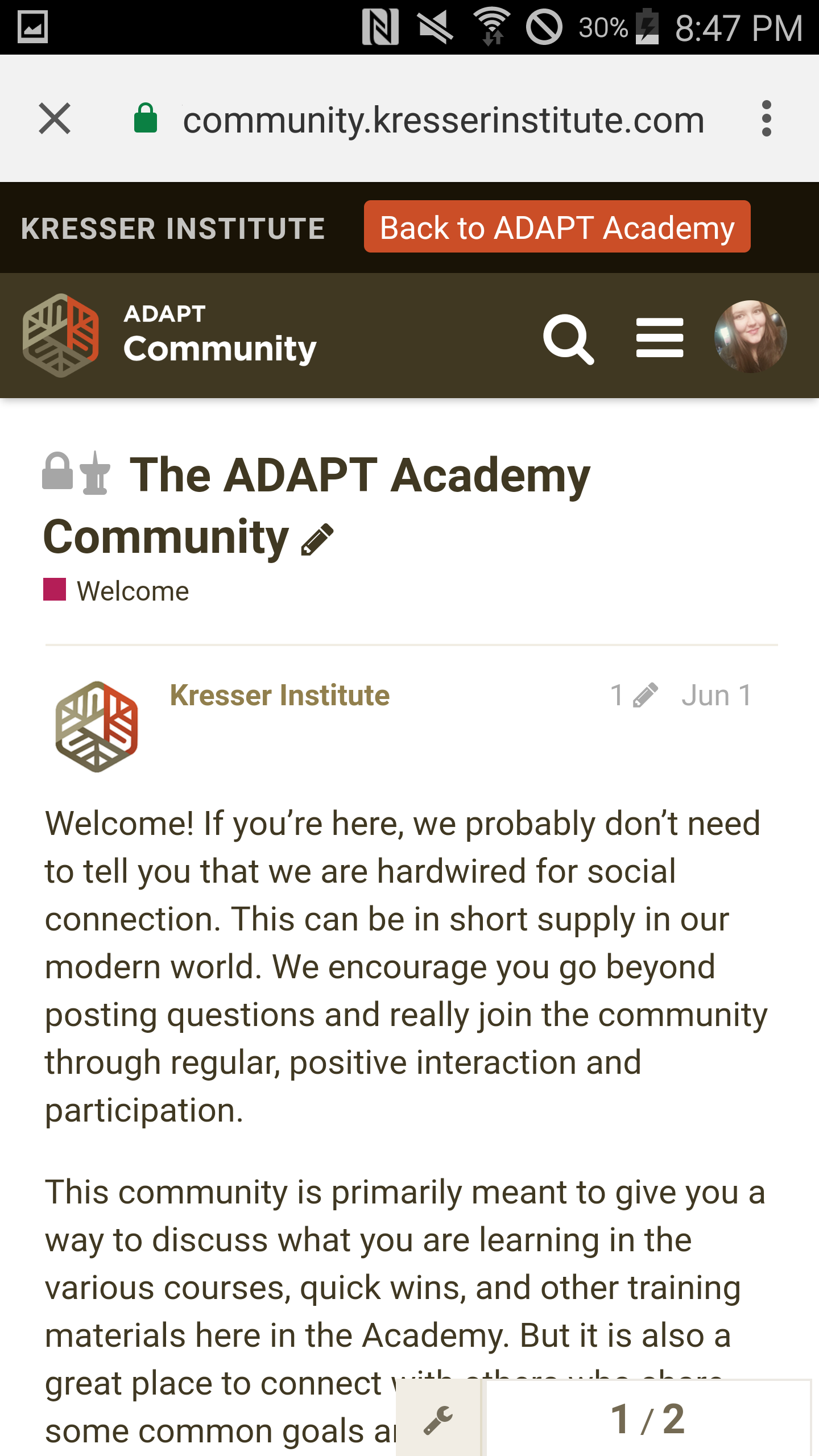Open the browser overflow menu
This screenshot has width=819, height=1456.
pos(766,118)
